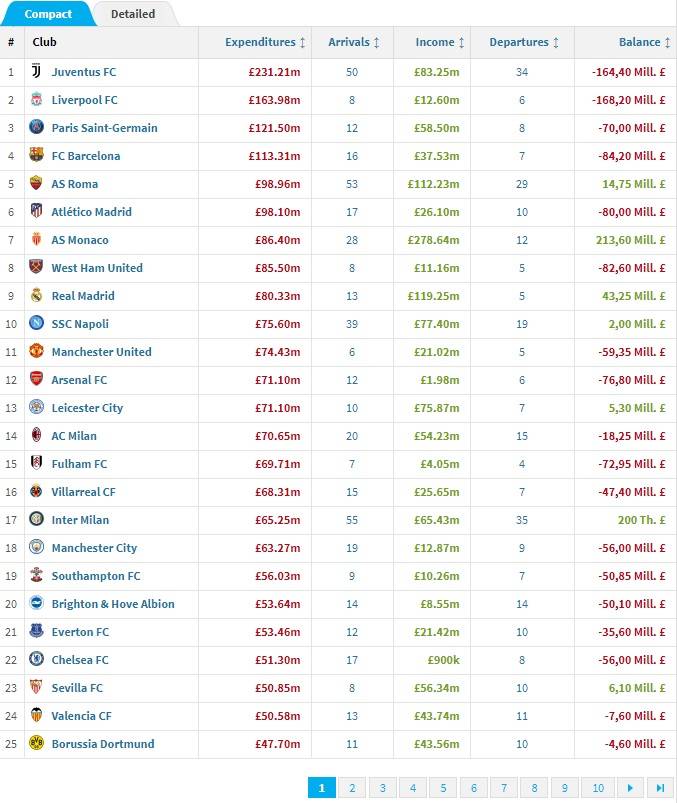
Task: Open Borussia Dortmund club page
Action: pos(103,744)
